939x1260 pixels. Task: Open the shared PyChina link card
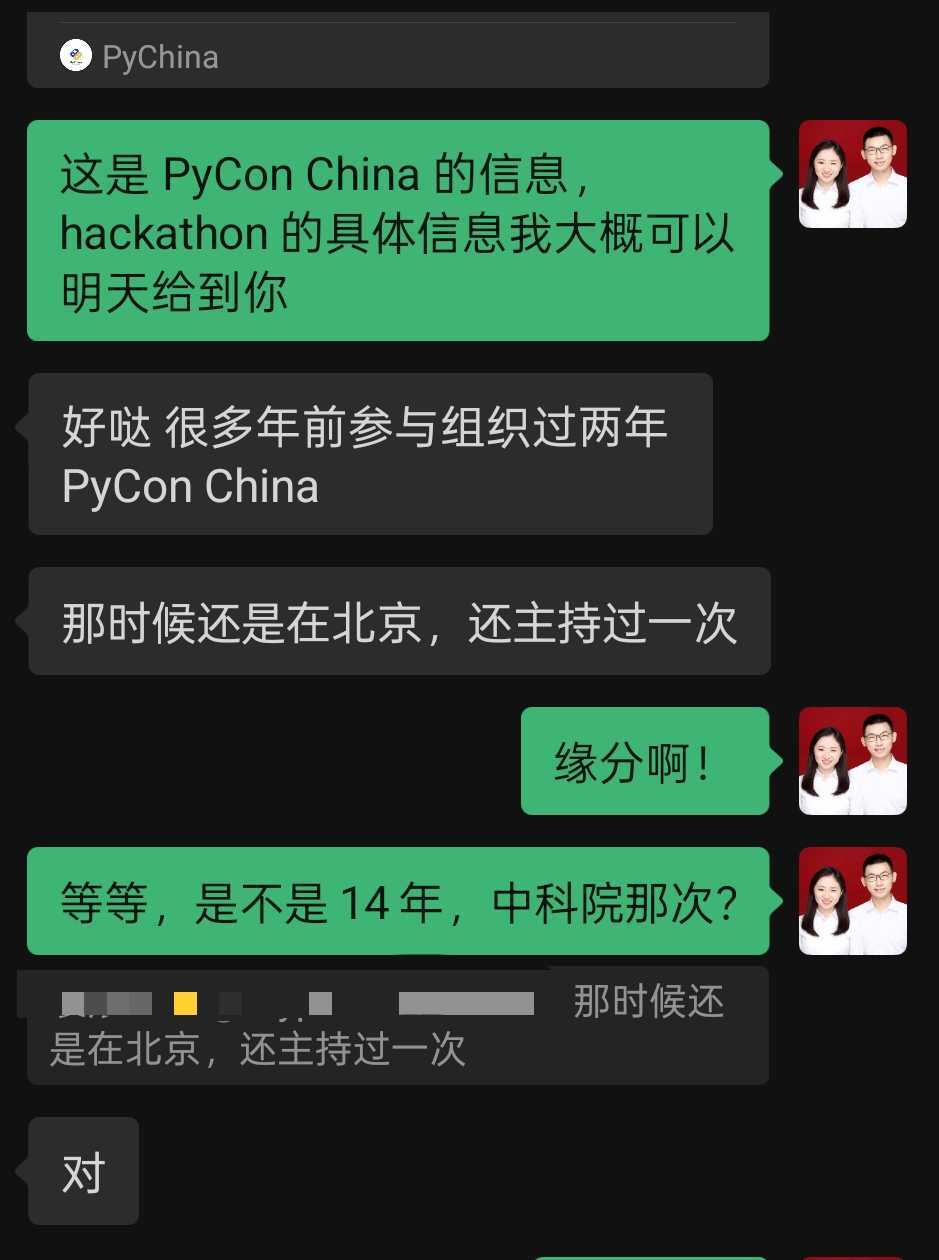click(x=397, y=50)
